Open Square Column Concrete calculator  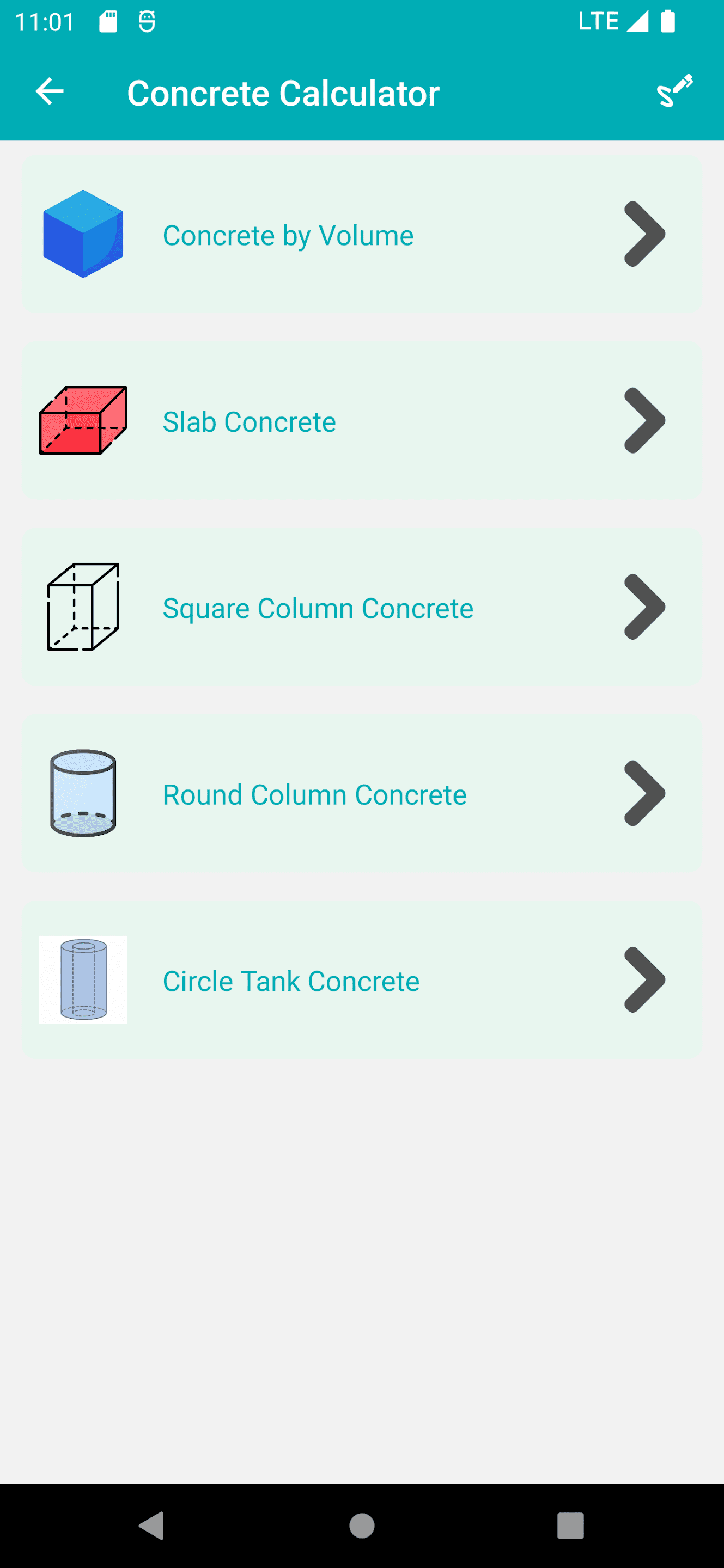[362, 608]
